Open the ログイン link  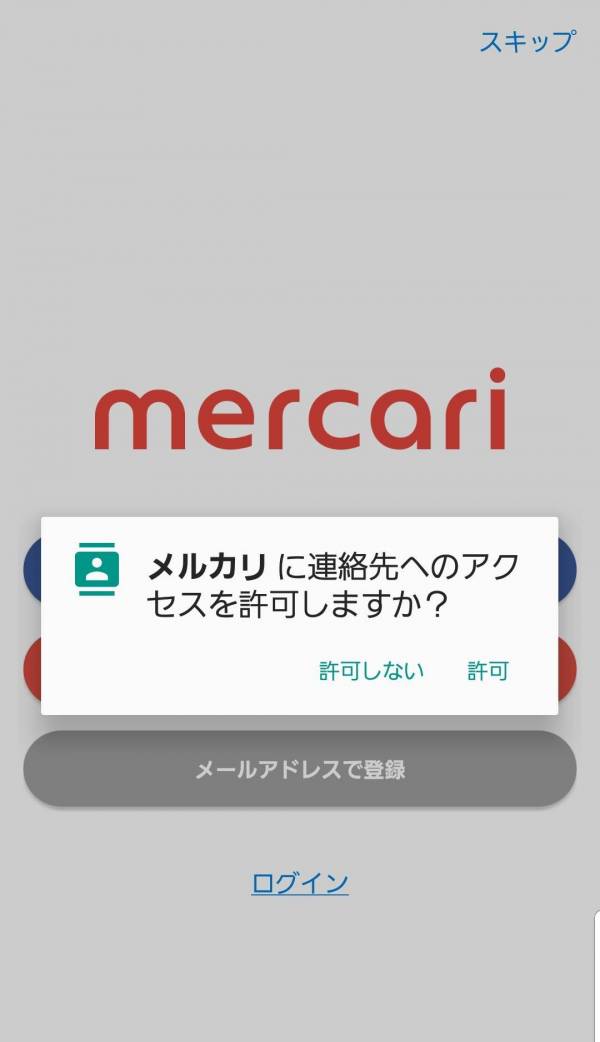point(300,883)
